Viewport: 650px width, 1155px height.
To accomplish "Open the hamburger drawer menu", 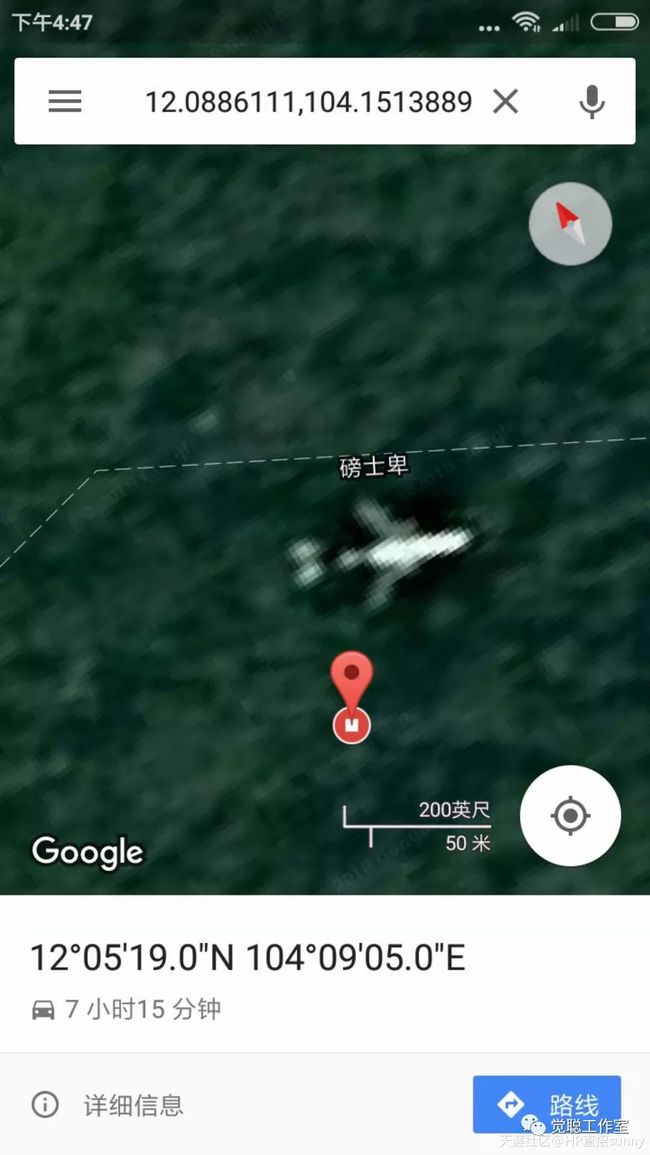I will tap(65, 101).
